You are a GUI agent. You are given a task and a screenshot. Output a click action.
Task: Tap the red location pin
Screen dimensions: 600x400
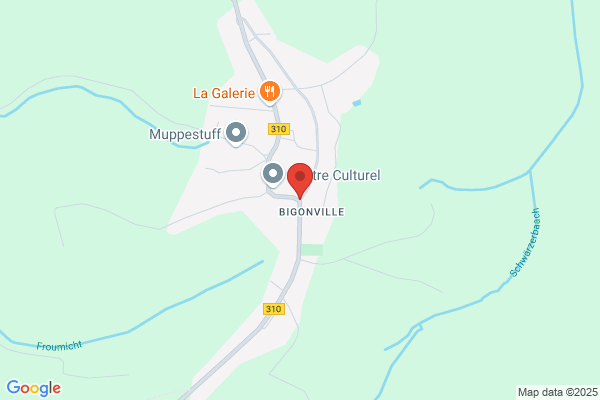[300, 181]
